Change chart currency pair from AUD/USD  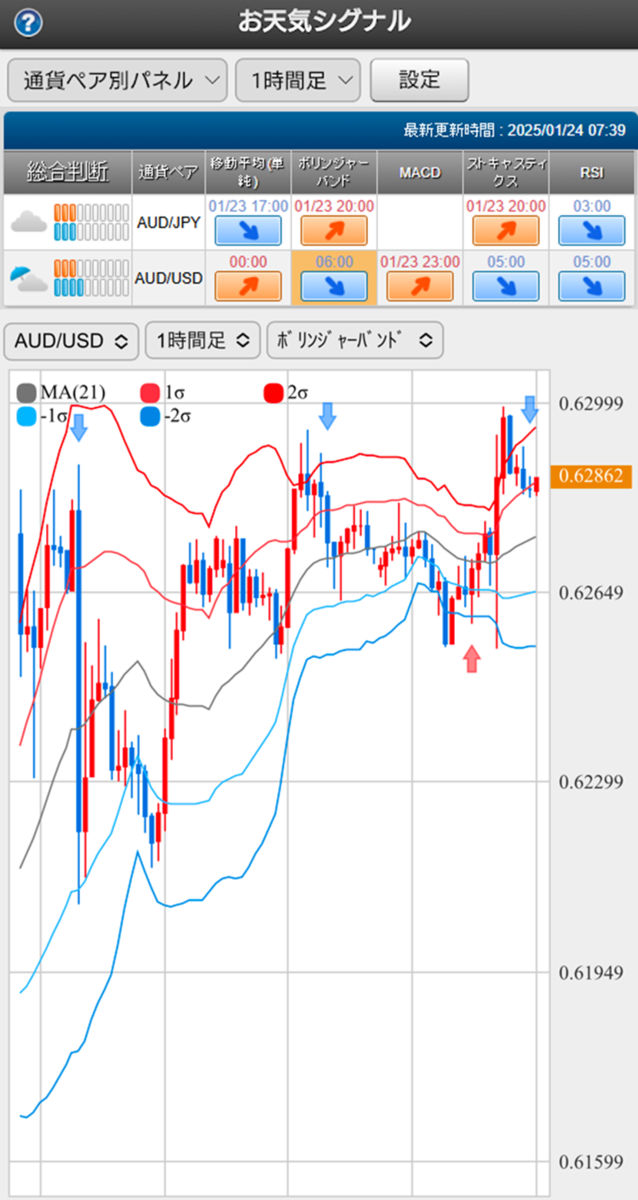coord(71,341)
